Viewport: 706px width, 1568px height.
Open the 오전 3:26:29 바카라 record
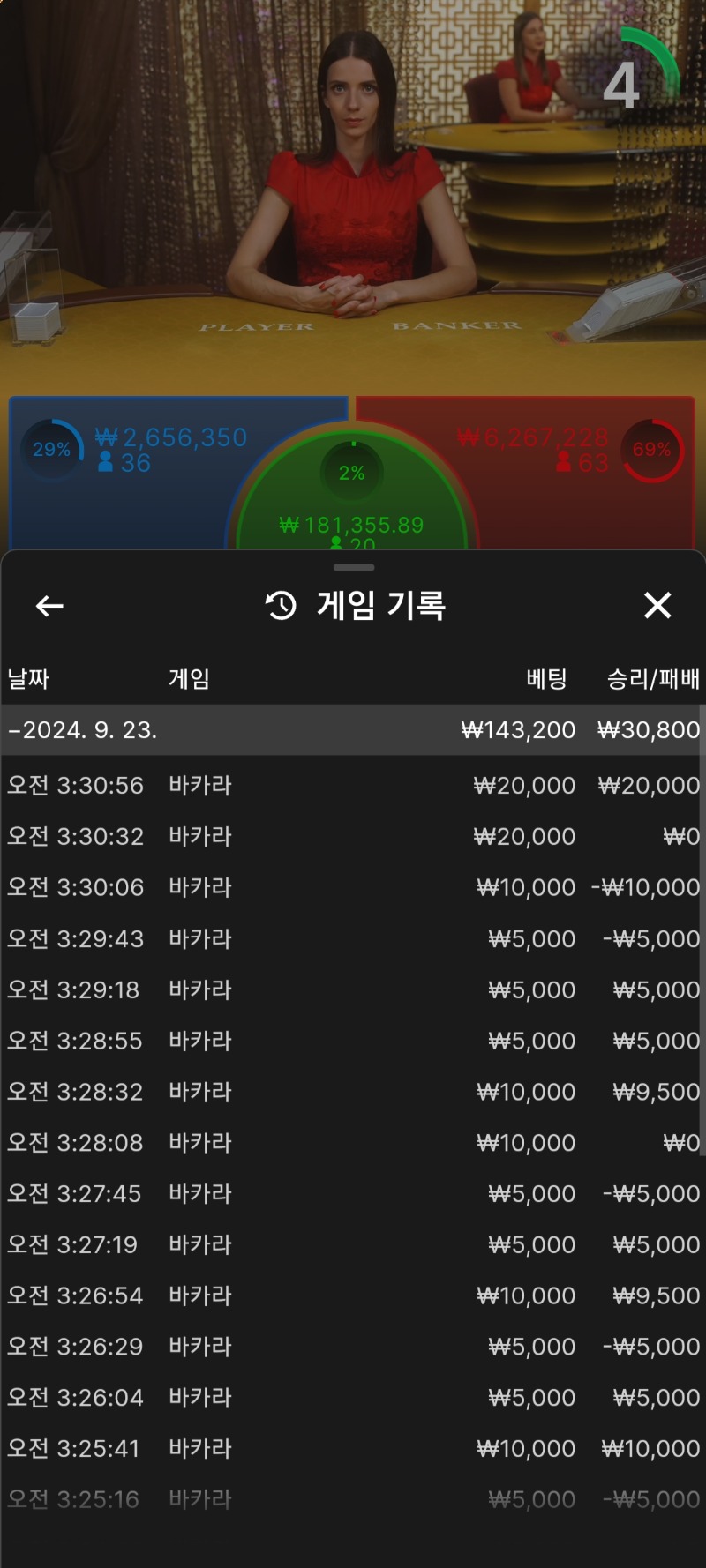353,1347
